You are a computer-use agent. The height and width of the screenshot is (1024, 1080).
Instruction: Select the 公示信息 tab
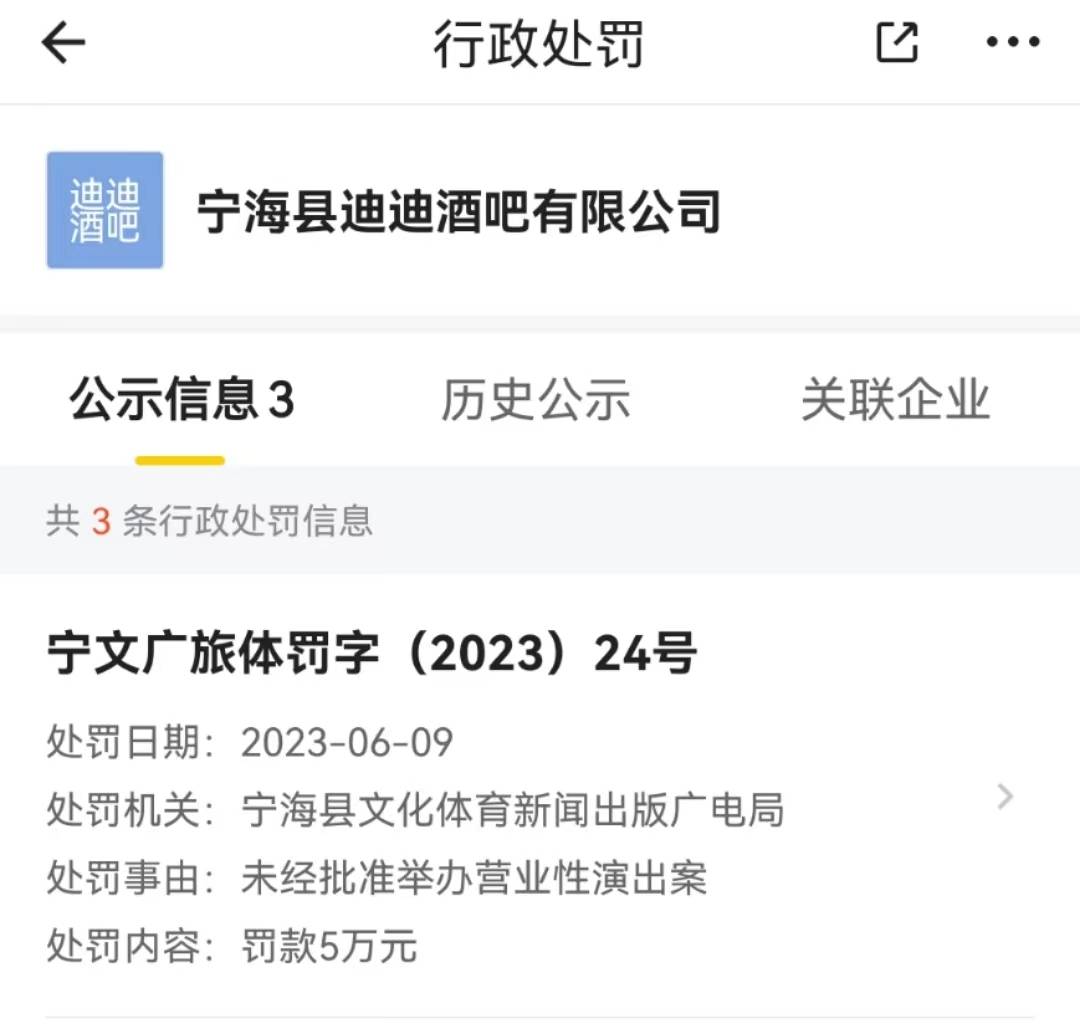pyautogui.click(x=181, y=401)
